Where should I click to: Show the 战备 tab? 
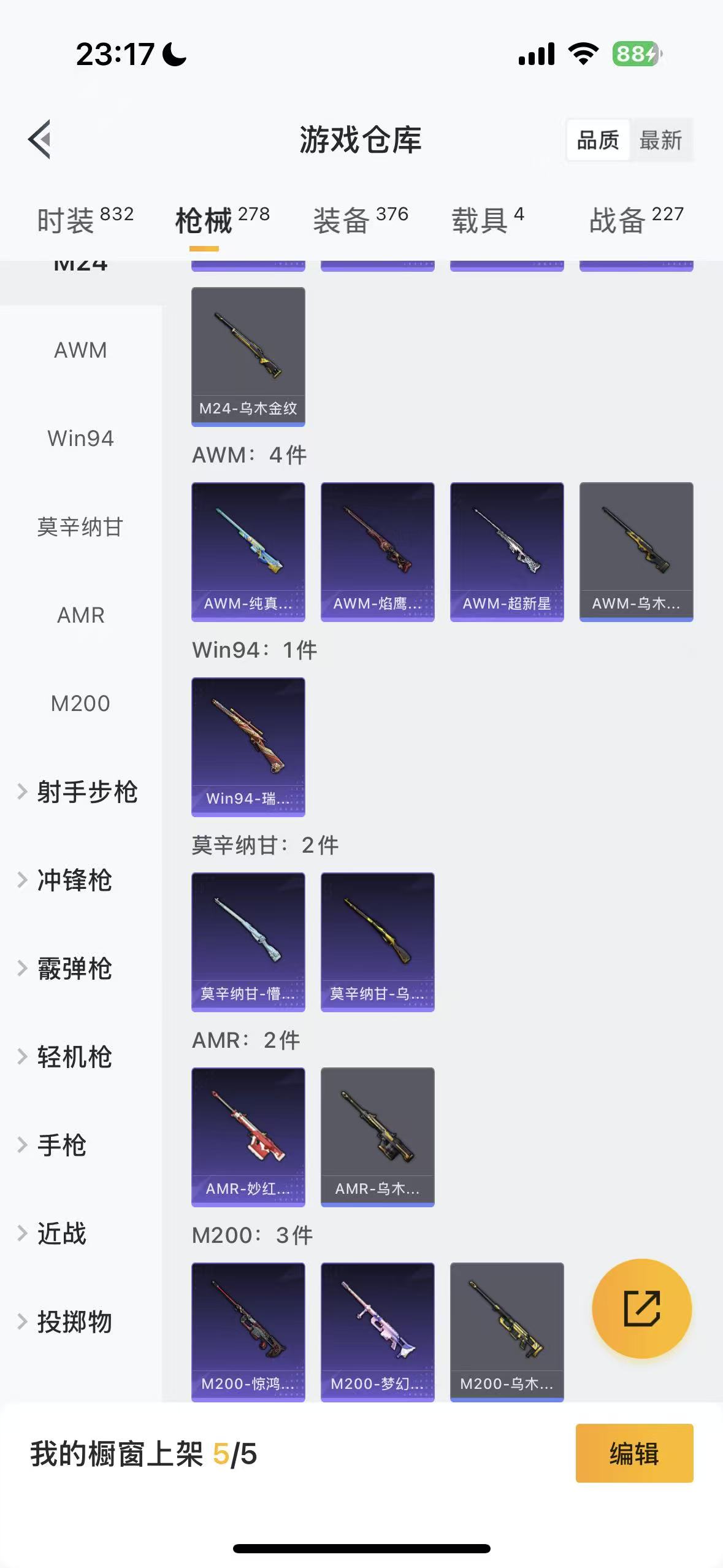point(636,220)
